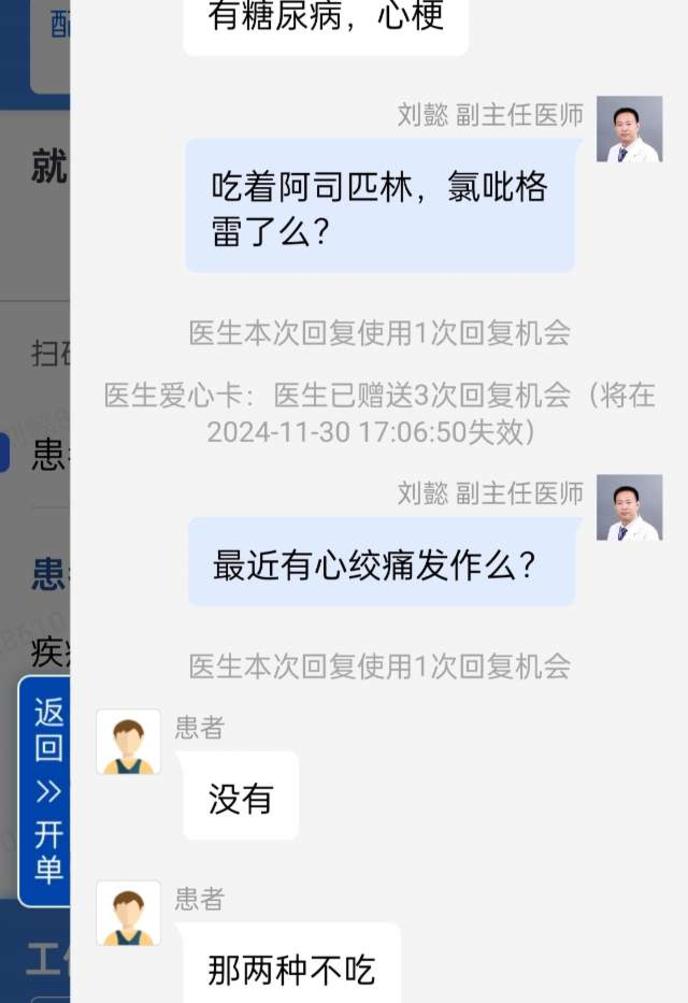
Task: Open patient avatar next to 那两种不吃
Action: pyautogui.click(x=128, y=913)
